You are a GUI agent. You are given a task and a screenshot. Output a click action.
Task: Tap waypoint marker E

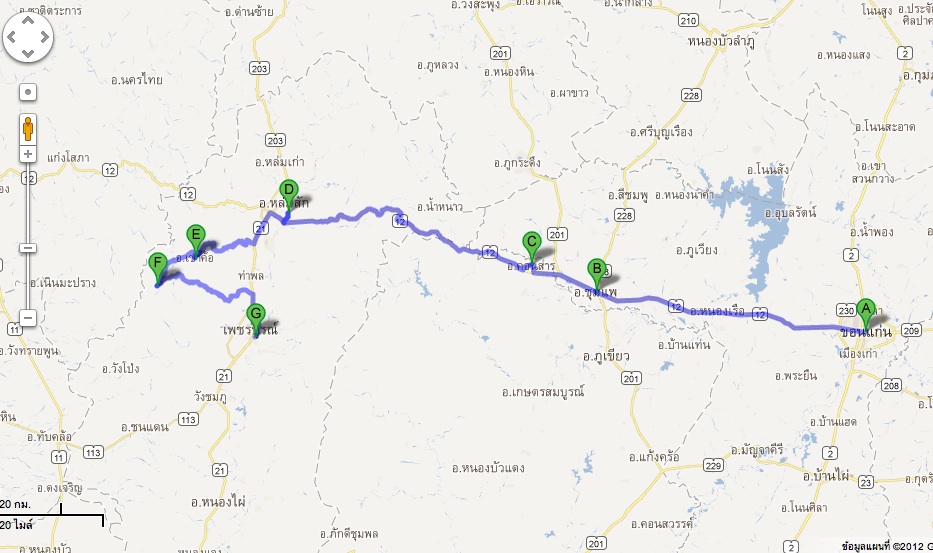[x=197, y=235]
